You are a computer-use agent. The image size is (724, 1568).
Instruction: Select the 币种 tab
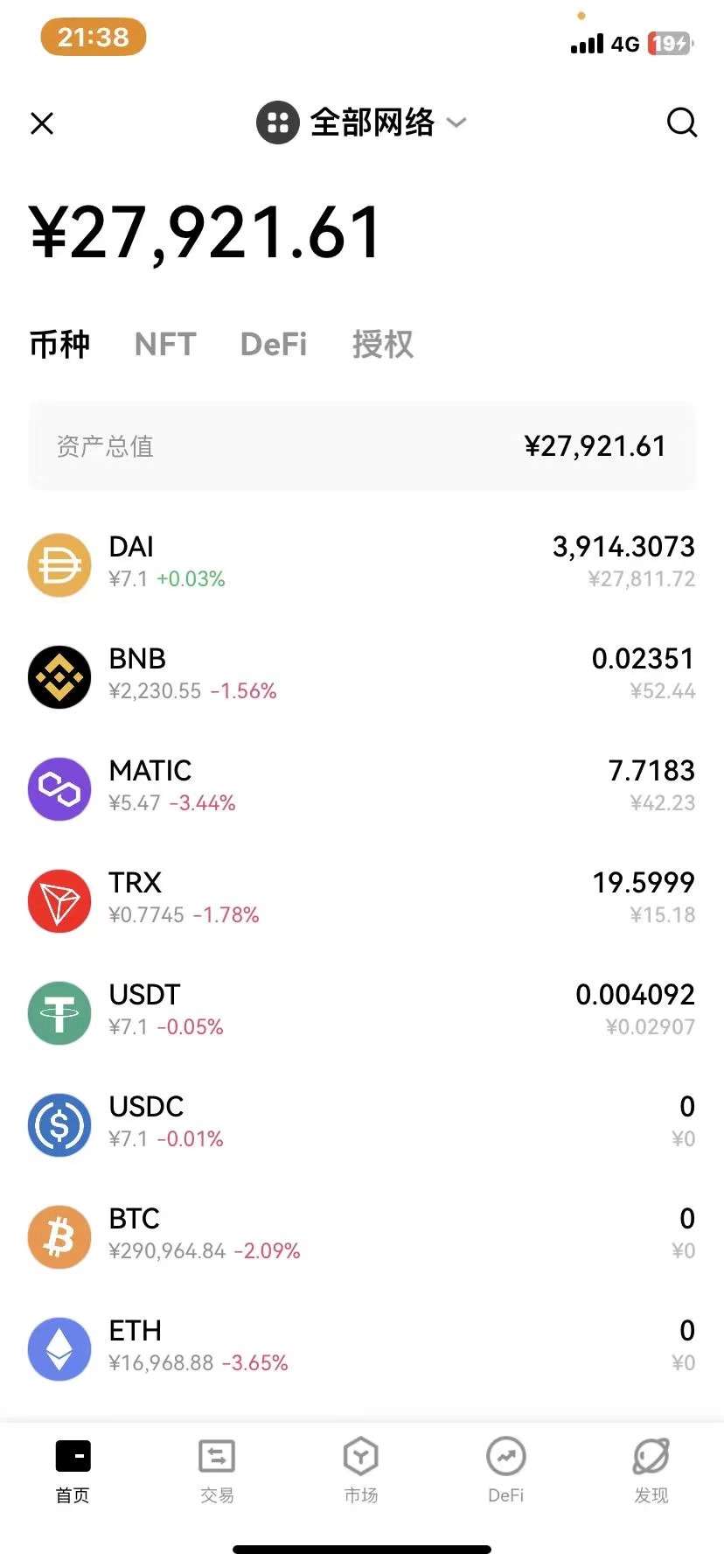coord(59,344)
